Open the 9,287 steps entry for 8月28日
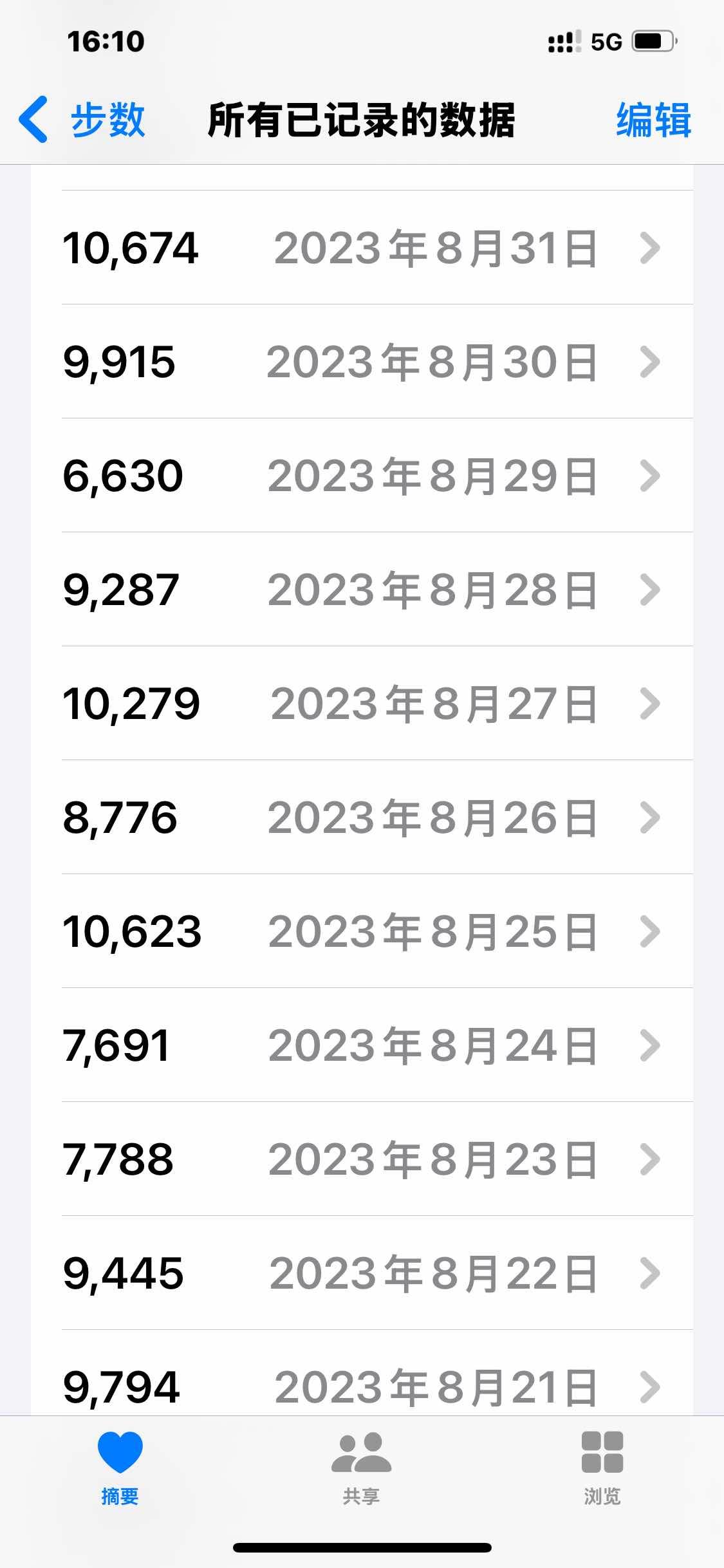Screen dimensions: 724x1568 click(362, 590)
